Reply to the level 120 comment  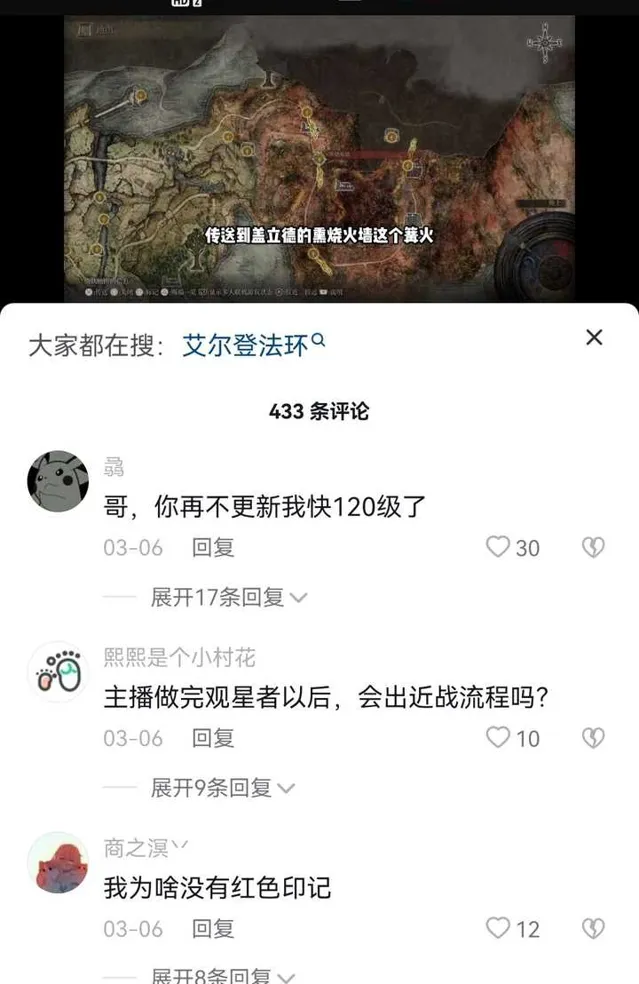213,547
